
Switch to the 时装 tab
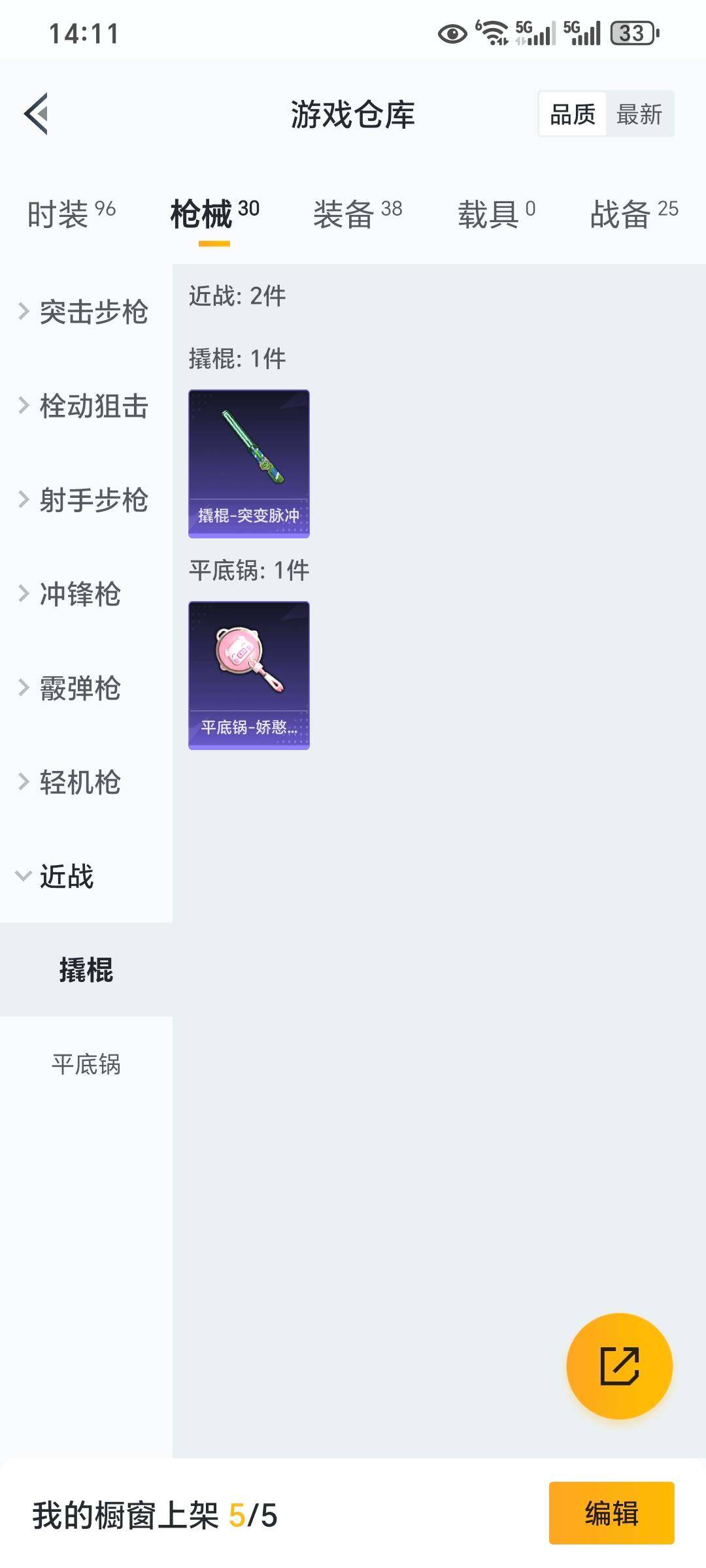coord(71,214)
